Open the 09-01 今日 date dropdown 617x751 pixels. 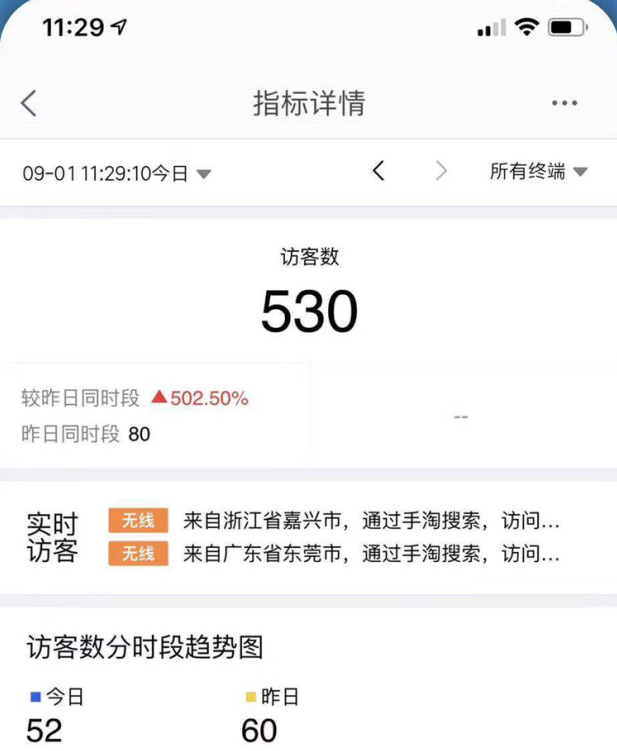pos(116,173)
